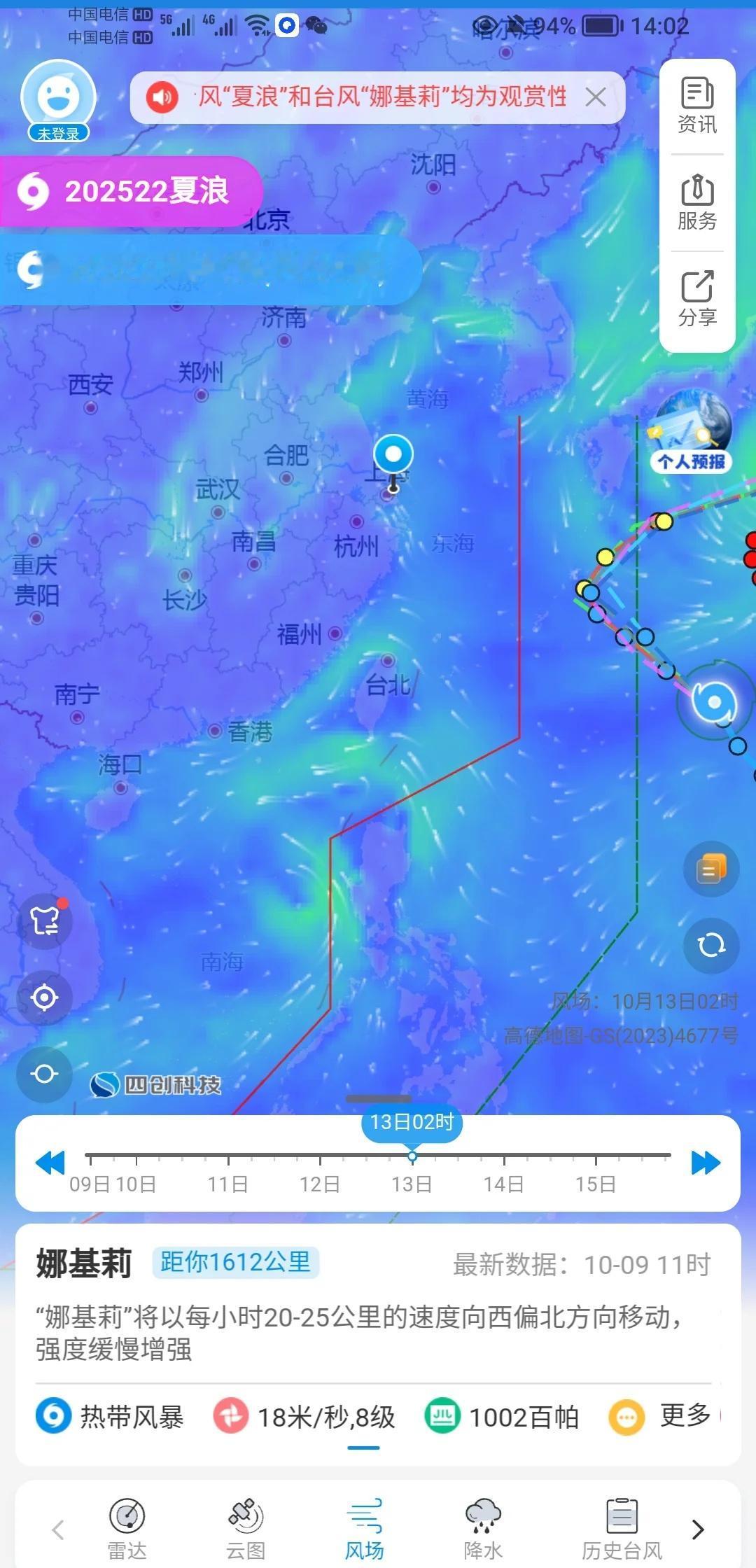Screen dimensions: 756x1568
Task: Open the 资讯 news panel
Action: tap(697, 106)
